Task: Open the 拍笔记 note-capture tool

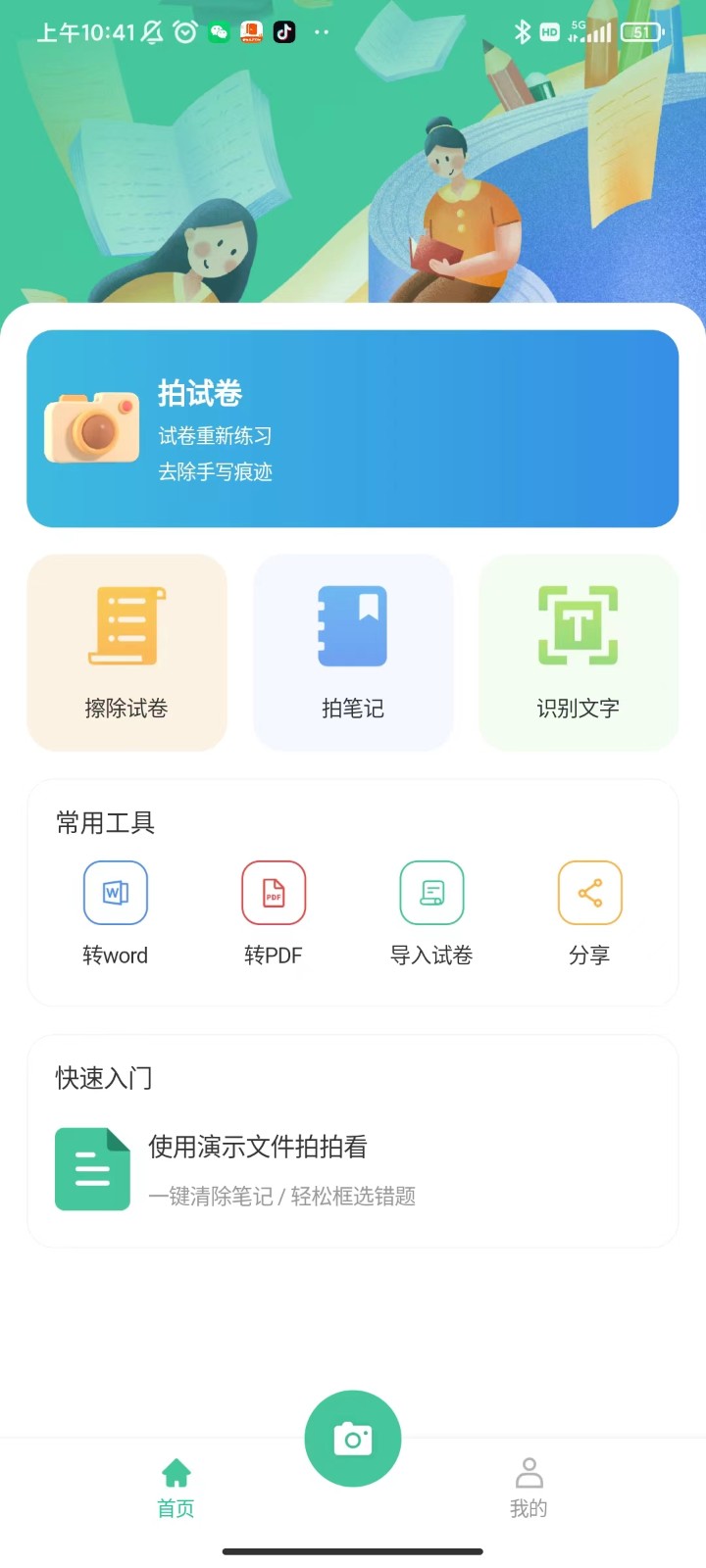Action: [353, 652]
